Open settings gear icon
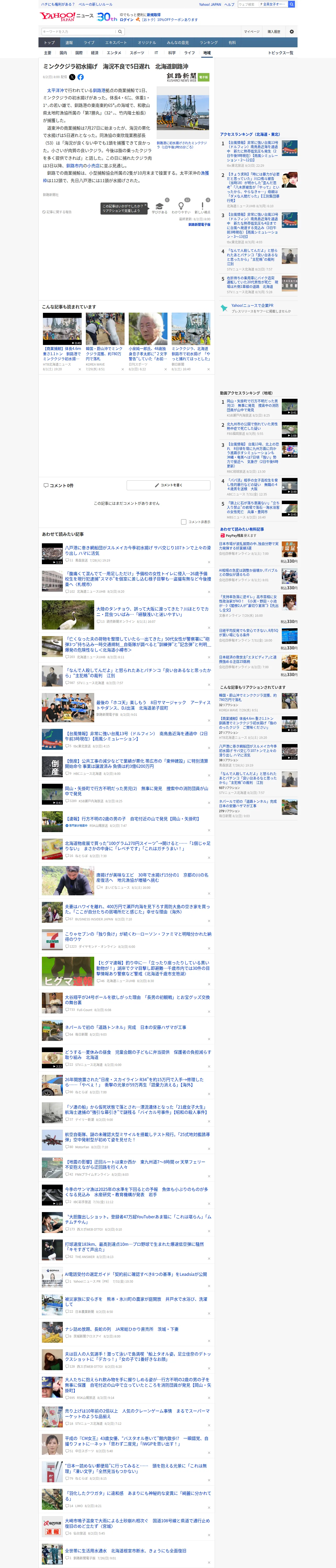Image resolution: width=336 pixels, height=1568 pixels. pos(292,32)
